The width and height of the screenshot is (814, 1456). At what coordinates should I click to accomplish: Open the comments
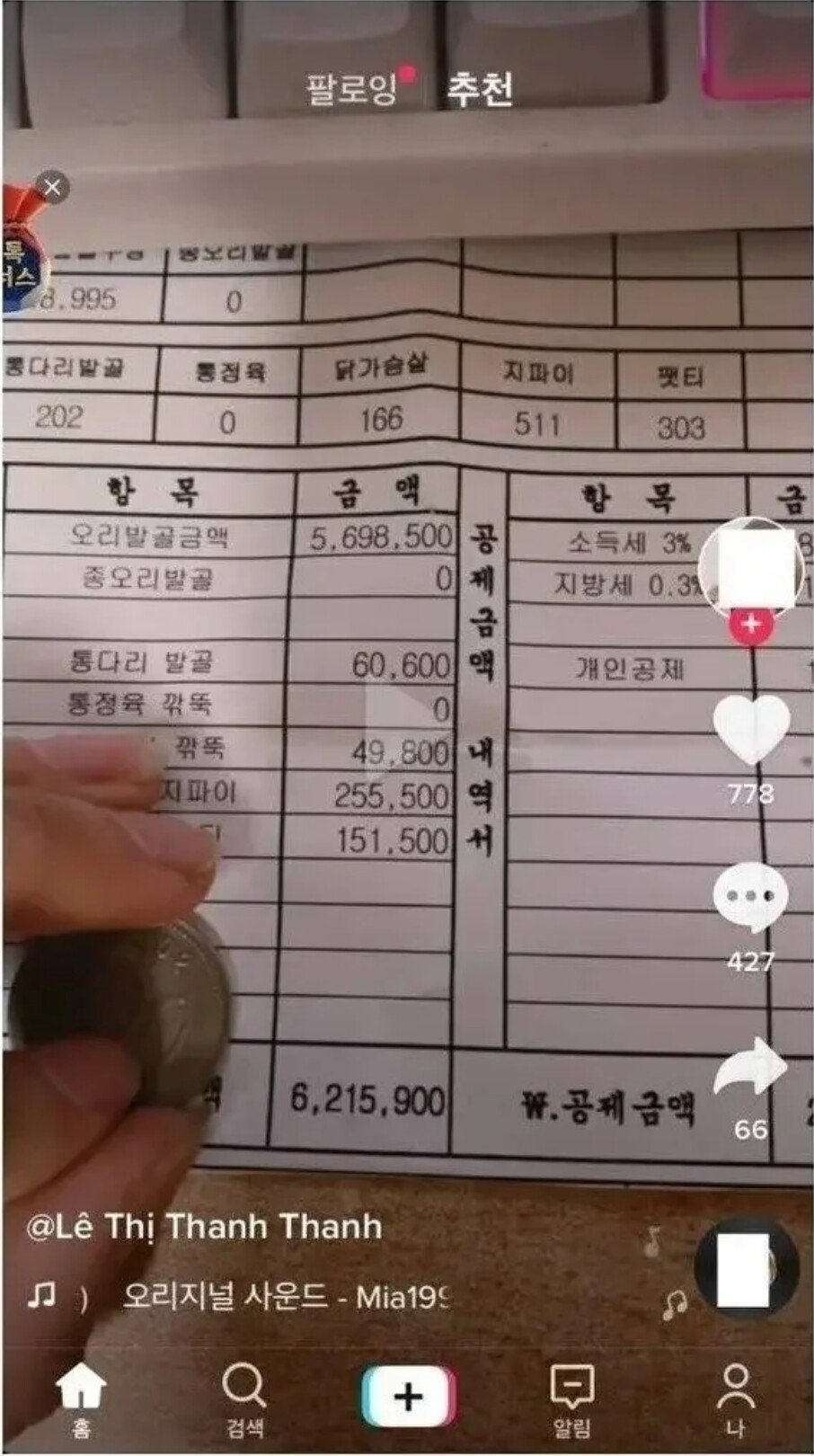pyautogui.click(x=751, y=897)
